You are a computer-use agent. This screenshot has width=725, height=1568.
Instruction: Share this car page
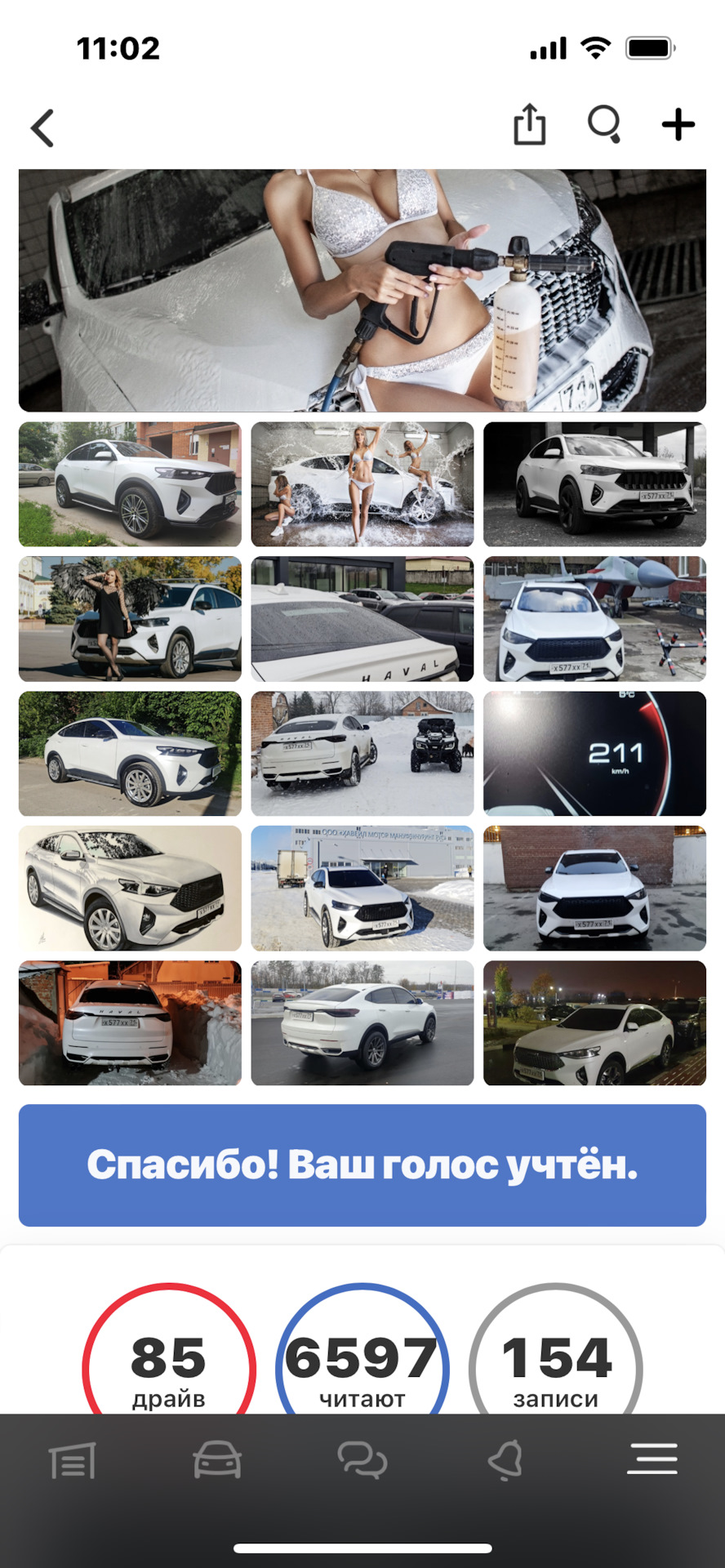(x=529, y=125)
